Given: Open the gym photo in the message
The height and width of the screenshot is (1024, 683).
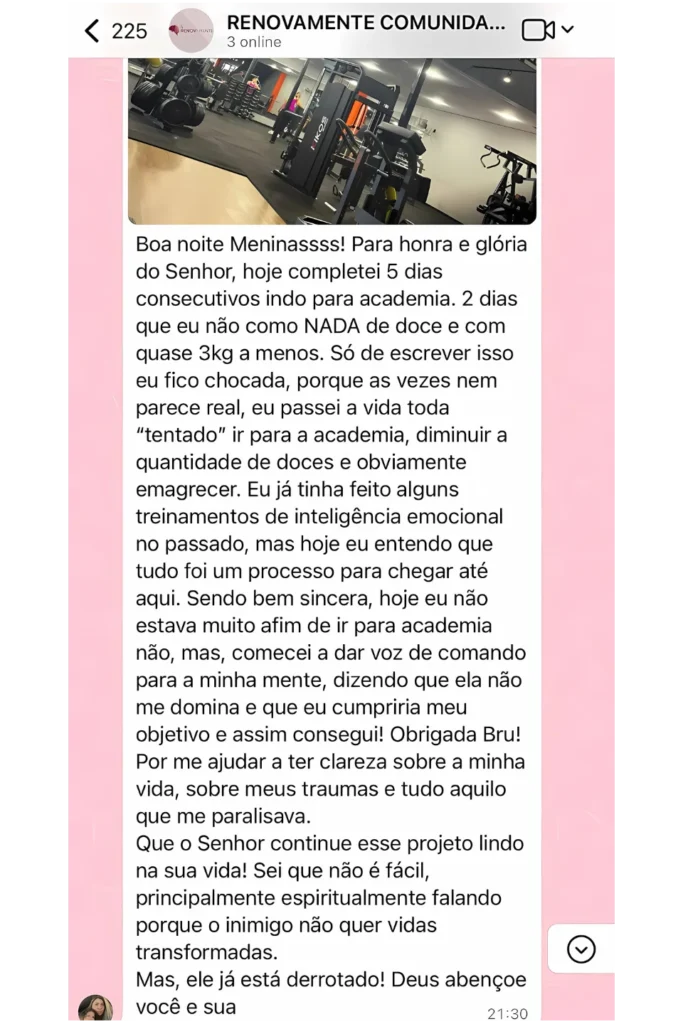Looking at the screenshot, I should (x=332, y=140).
